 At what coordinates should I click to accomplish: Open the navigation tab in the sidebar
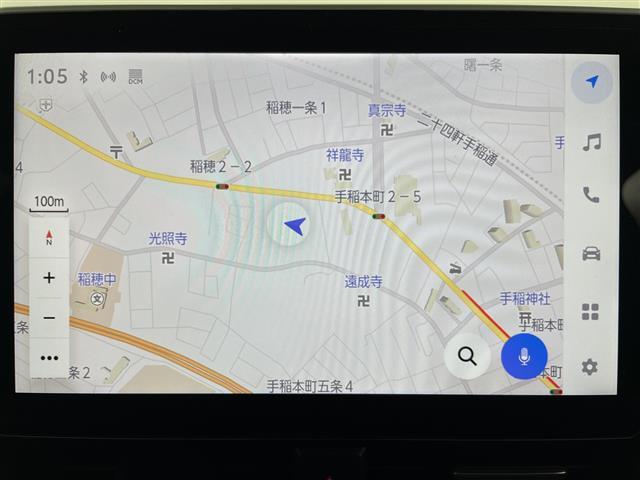[592, 82]
